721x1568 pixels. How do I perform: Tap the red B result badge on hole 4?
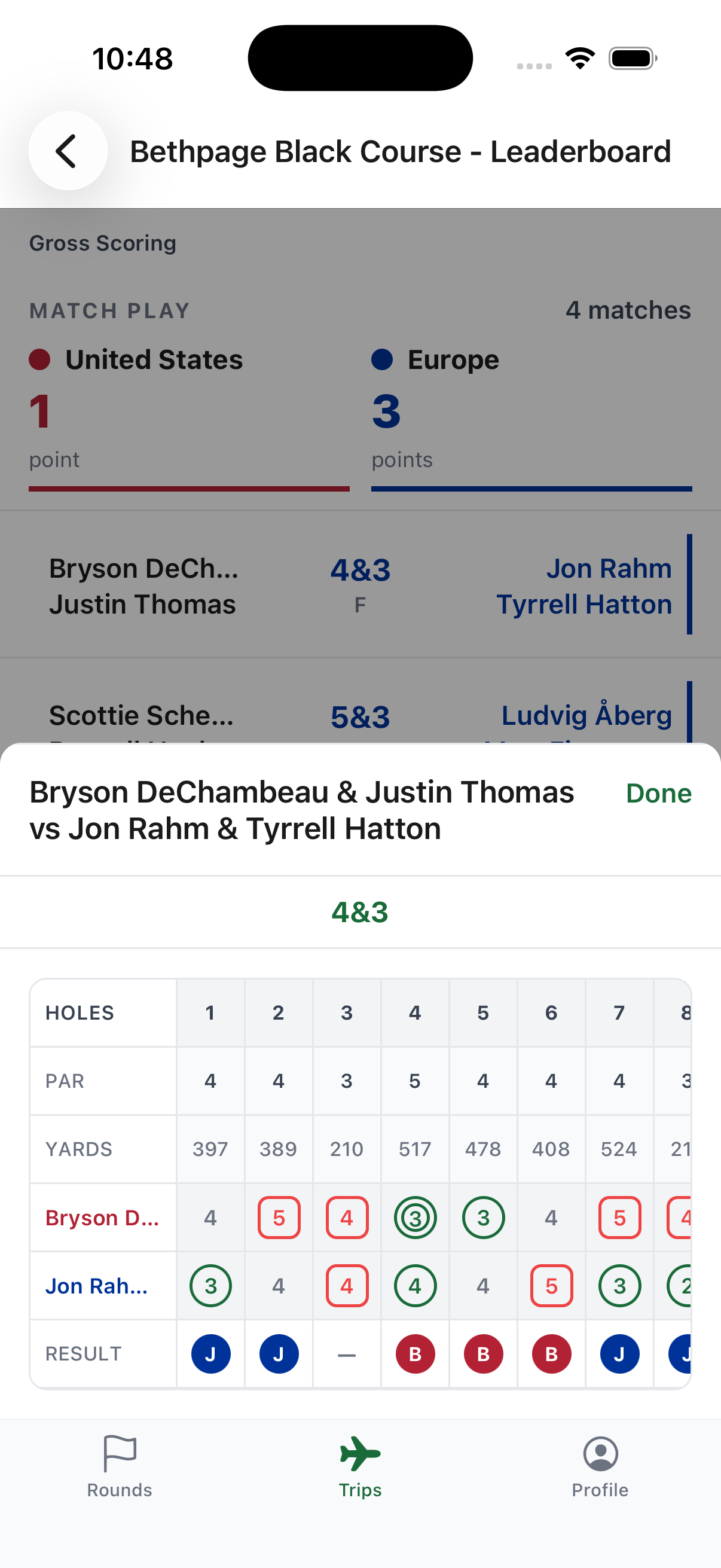point(414,1354)
